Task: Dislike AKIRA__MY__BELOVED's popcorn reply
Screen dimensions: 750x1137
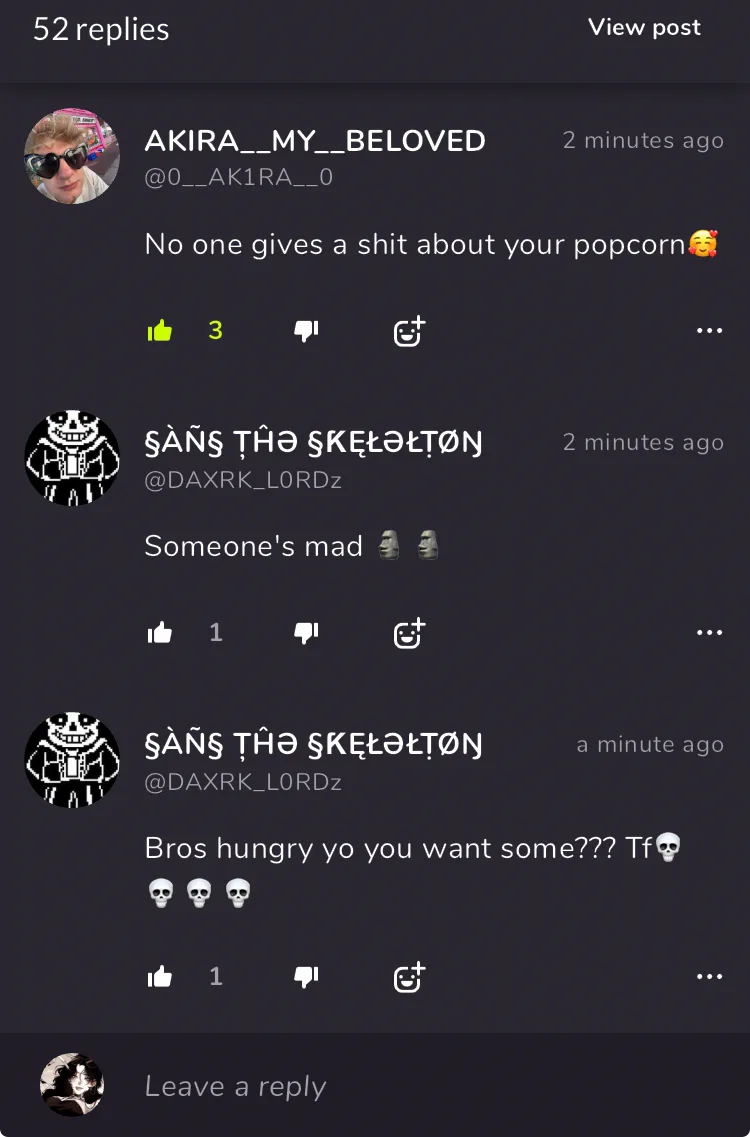Action: point(306,331)
